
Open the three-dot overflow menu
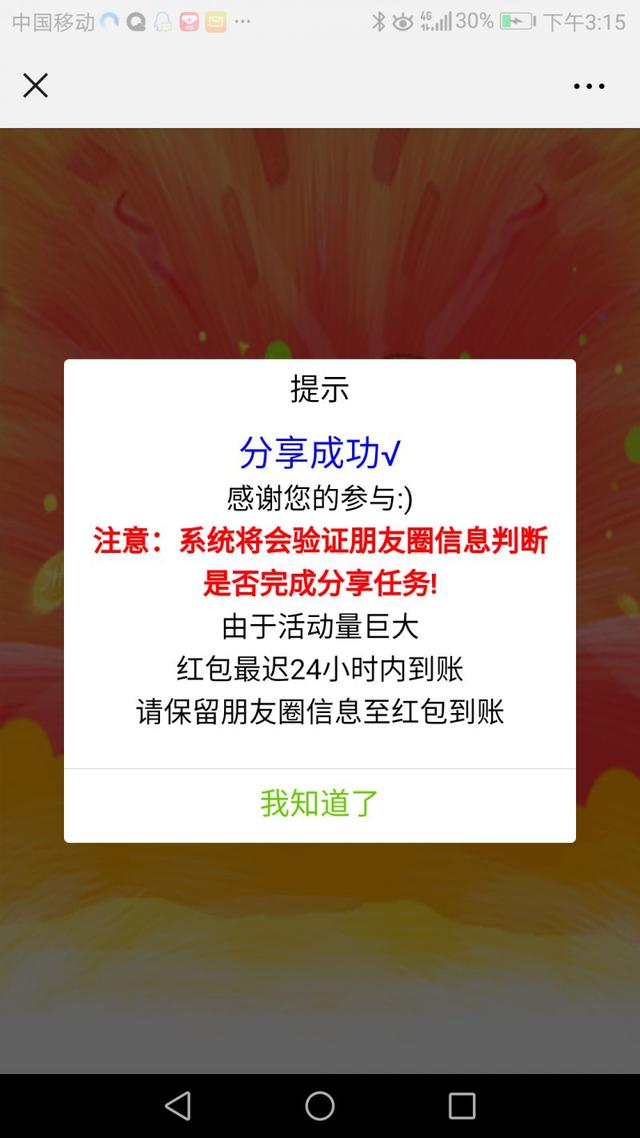[x=589, y=86]
